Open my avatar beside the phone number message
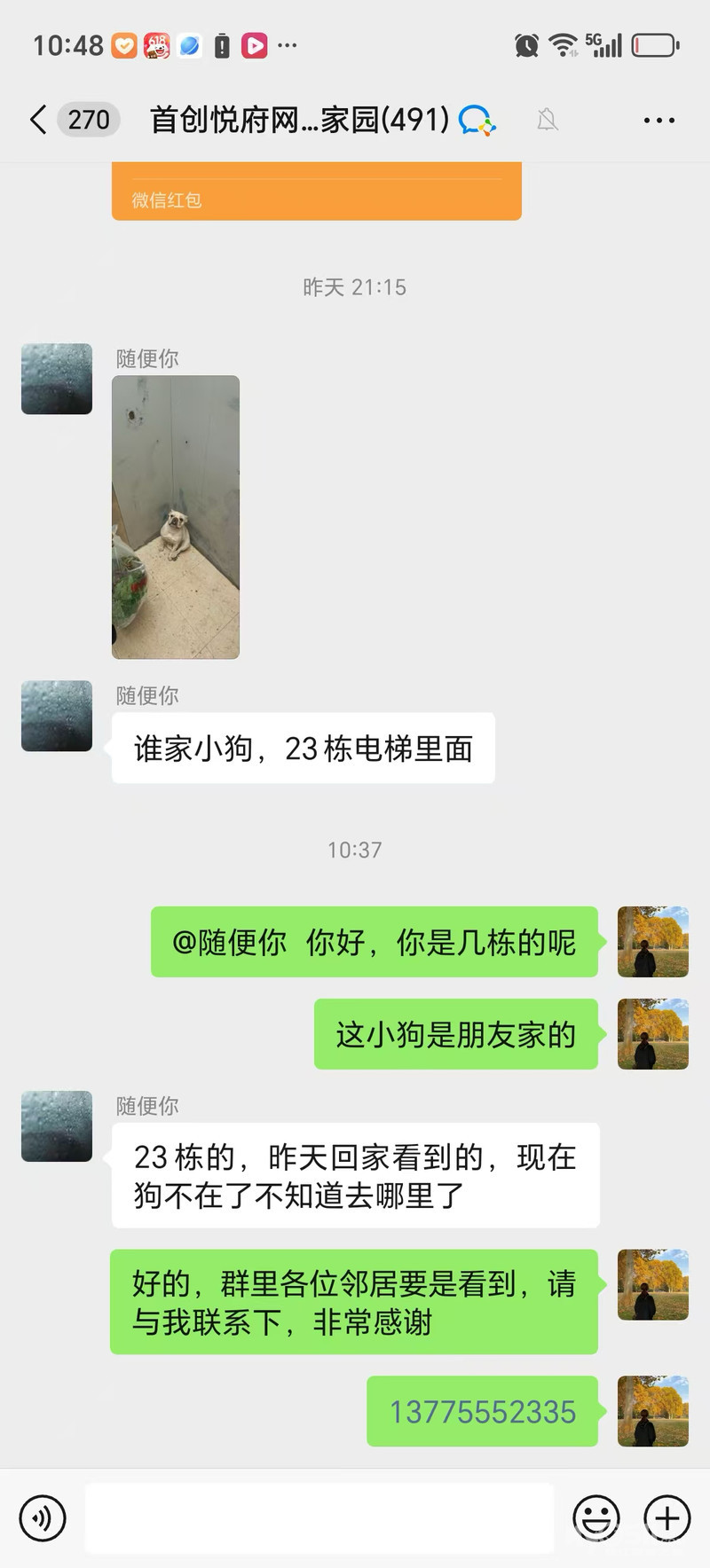Screen dimensions: 710x1568 (653, 1411)
